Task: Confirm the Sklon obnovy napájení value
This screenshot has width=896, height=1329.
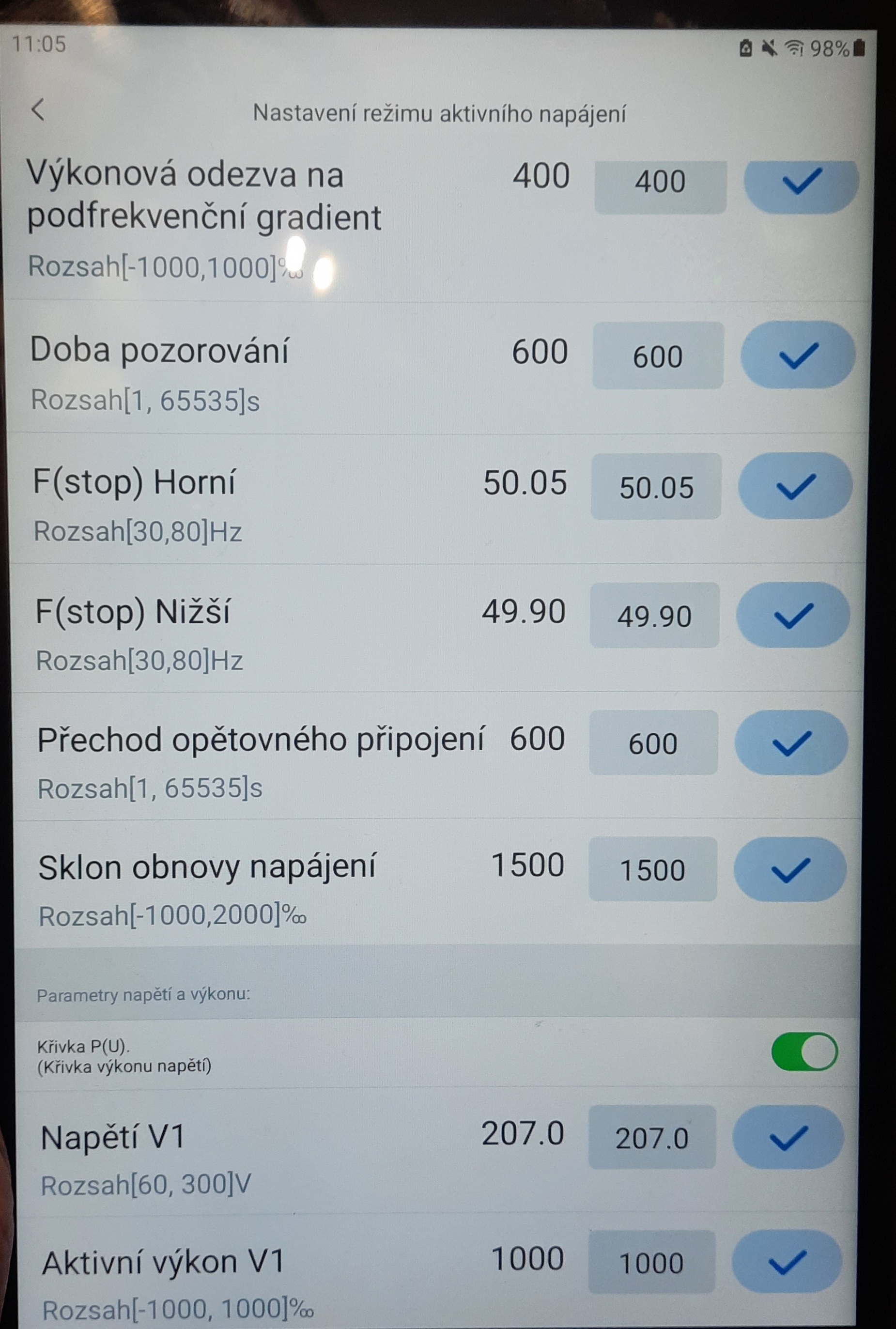Action: pyautogui.click(x=790, y=870)
